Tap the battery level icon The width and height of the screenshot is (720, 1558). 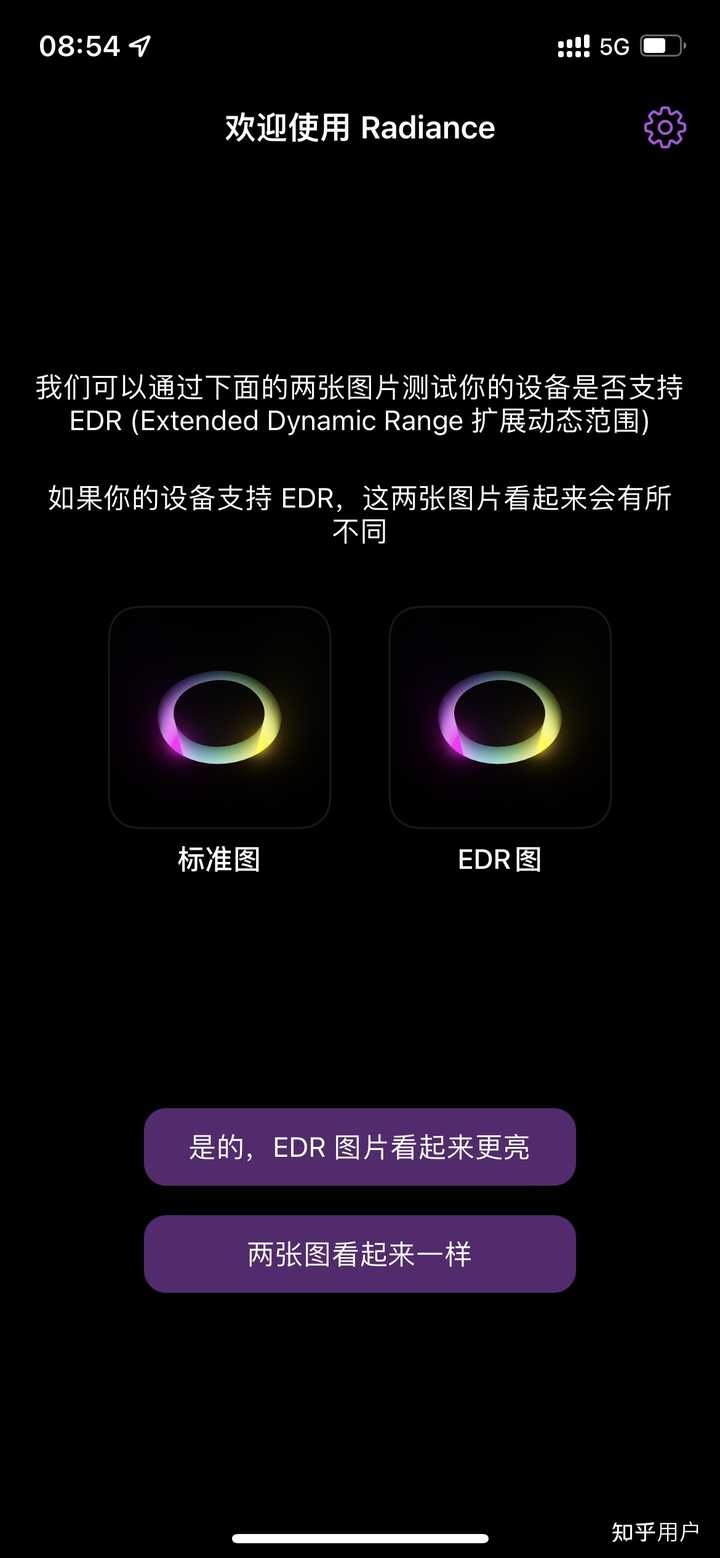[x=662, y=44]
